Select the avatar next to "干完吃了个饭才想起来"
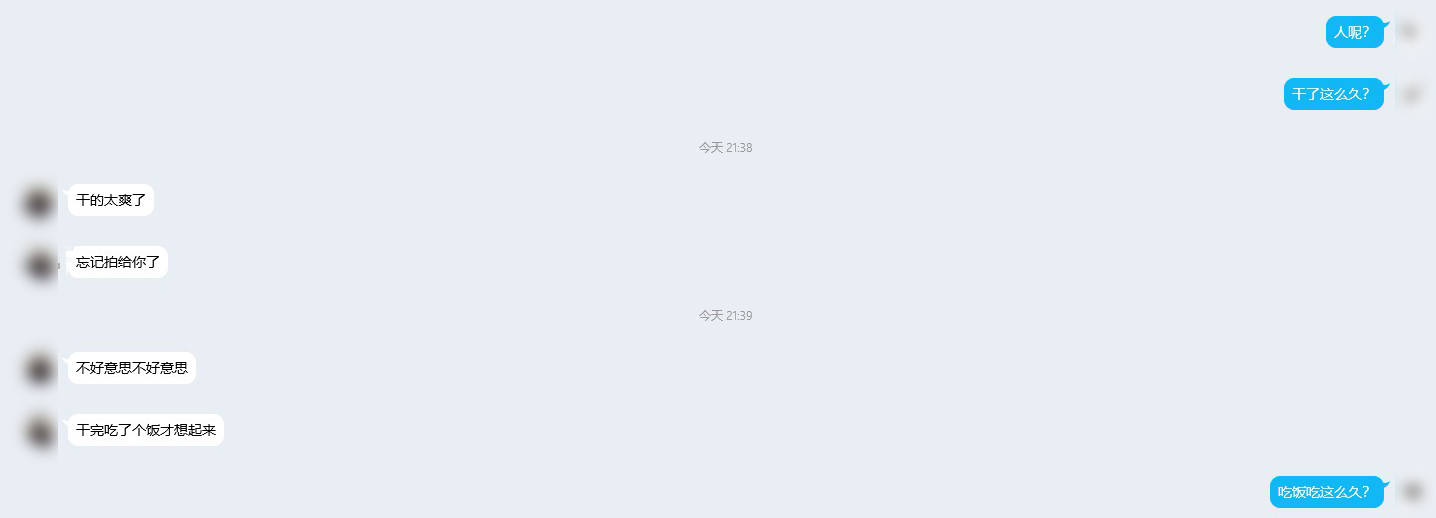 (x=40, y=432)
